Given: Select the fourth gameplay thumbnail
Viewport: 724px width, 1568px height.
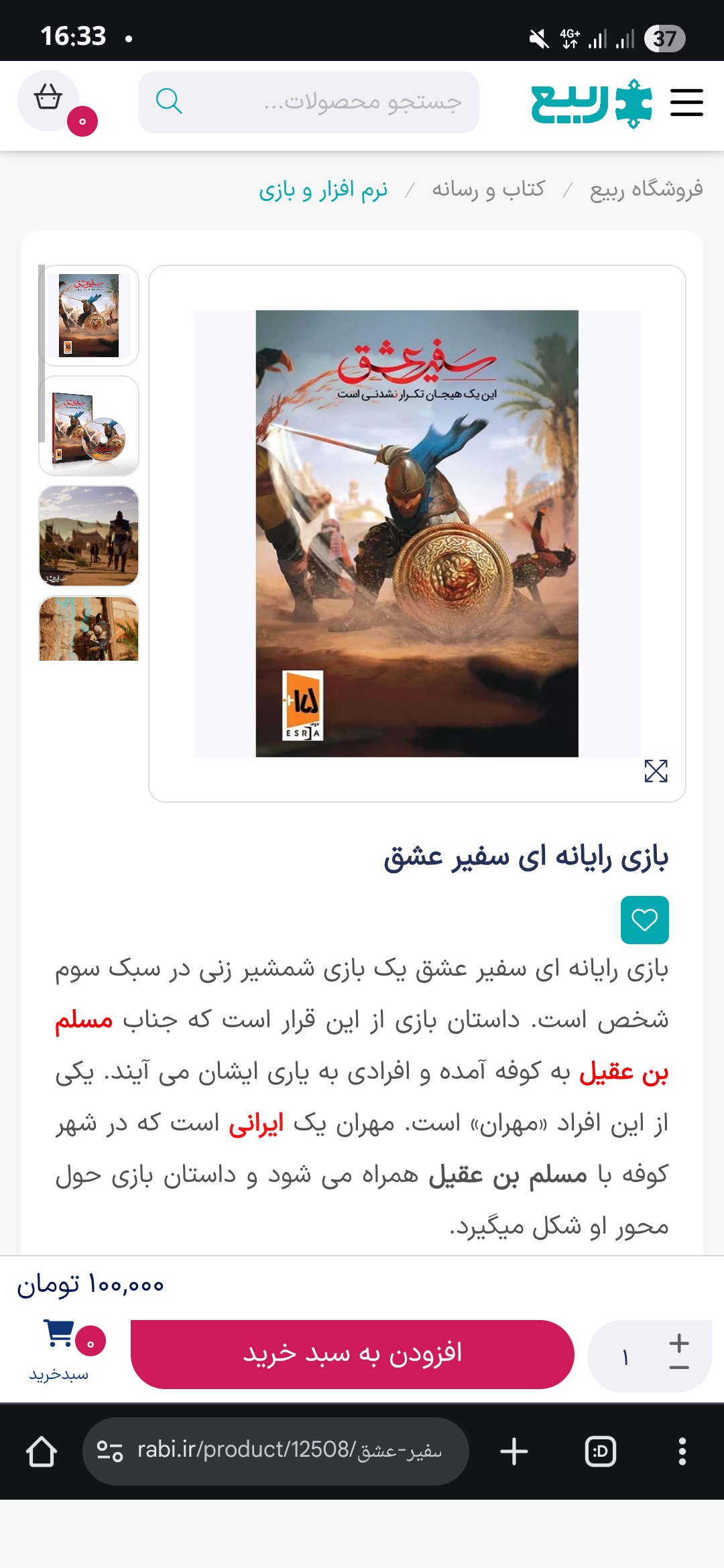Looking at the screenshot, I should (89, 629).
